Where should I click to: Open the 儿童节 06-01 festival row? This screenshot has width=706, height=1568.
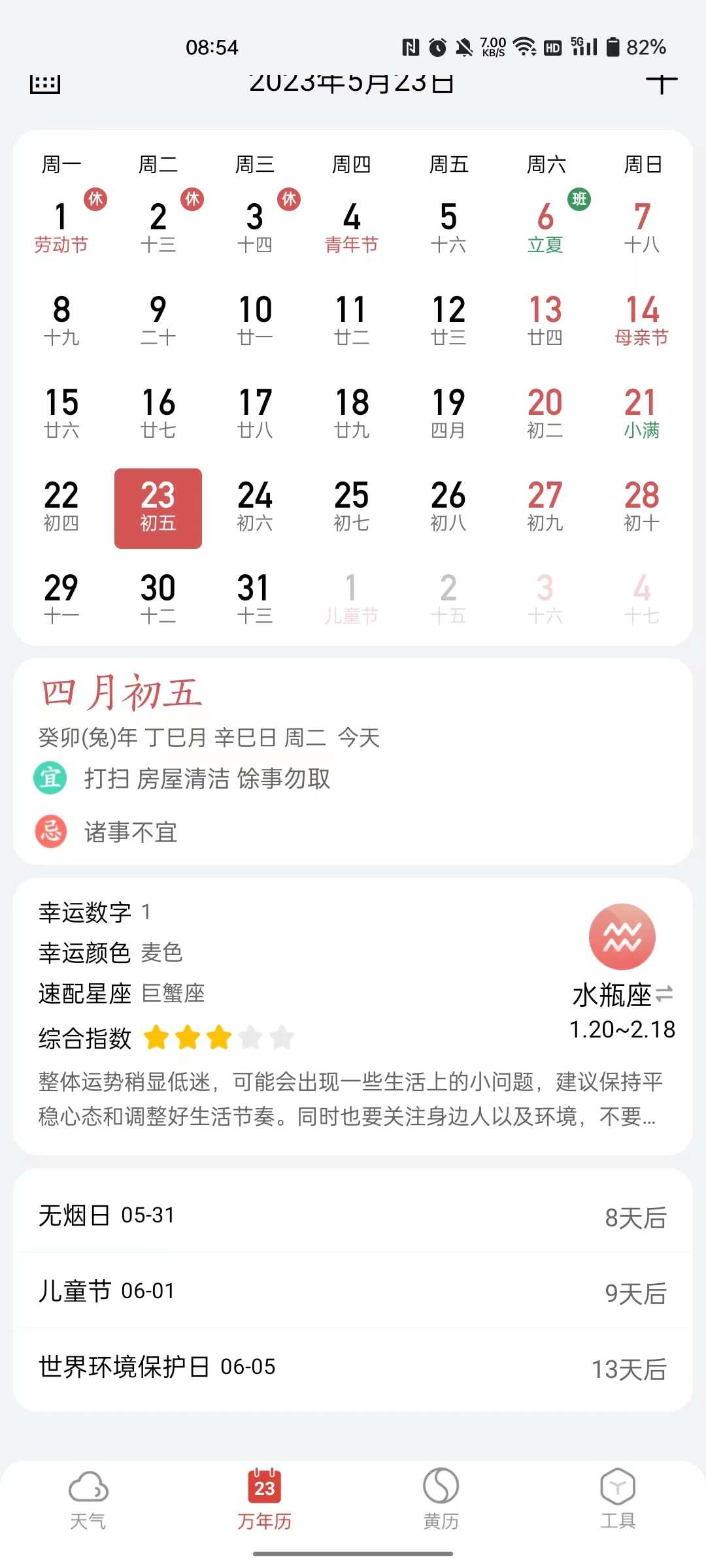(x=353, y=1292)
